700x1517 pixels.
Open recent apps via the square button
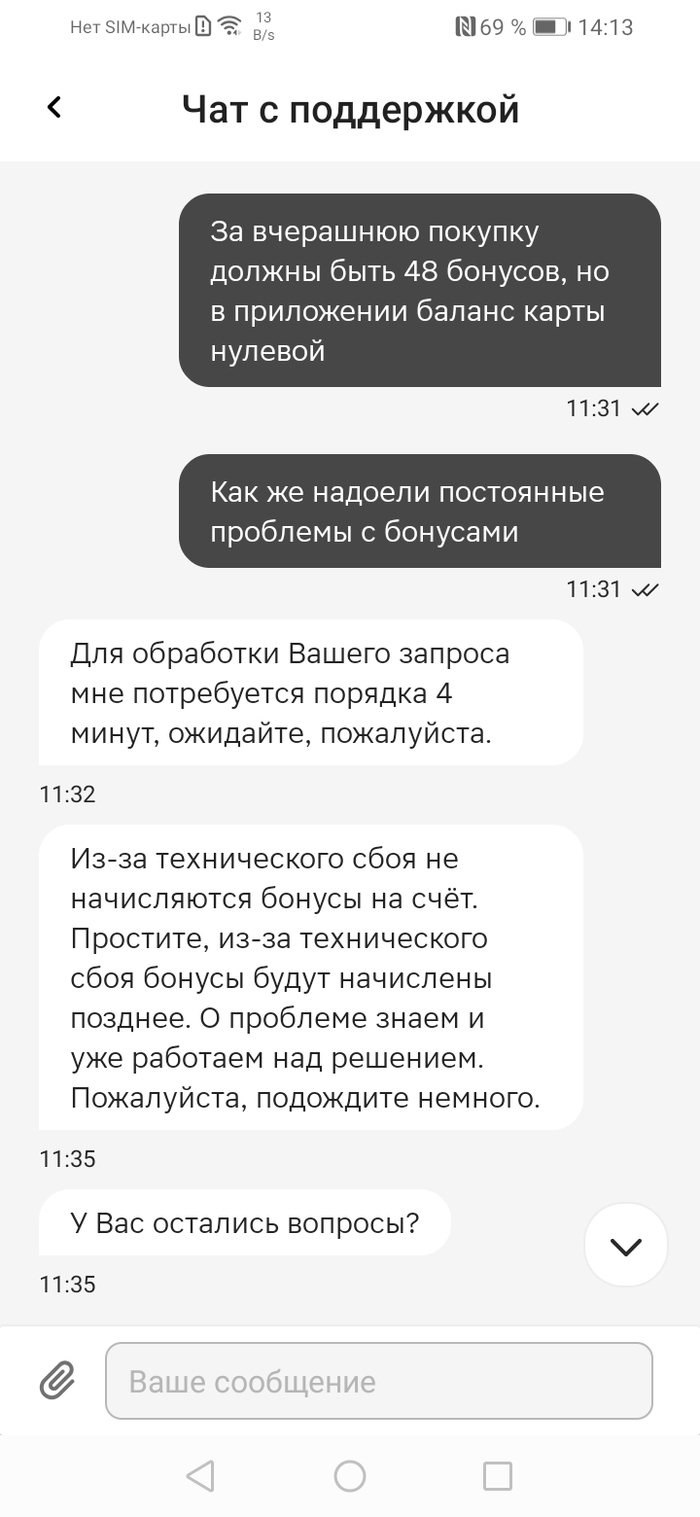497,1476
